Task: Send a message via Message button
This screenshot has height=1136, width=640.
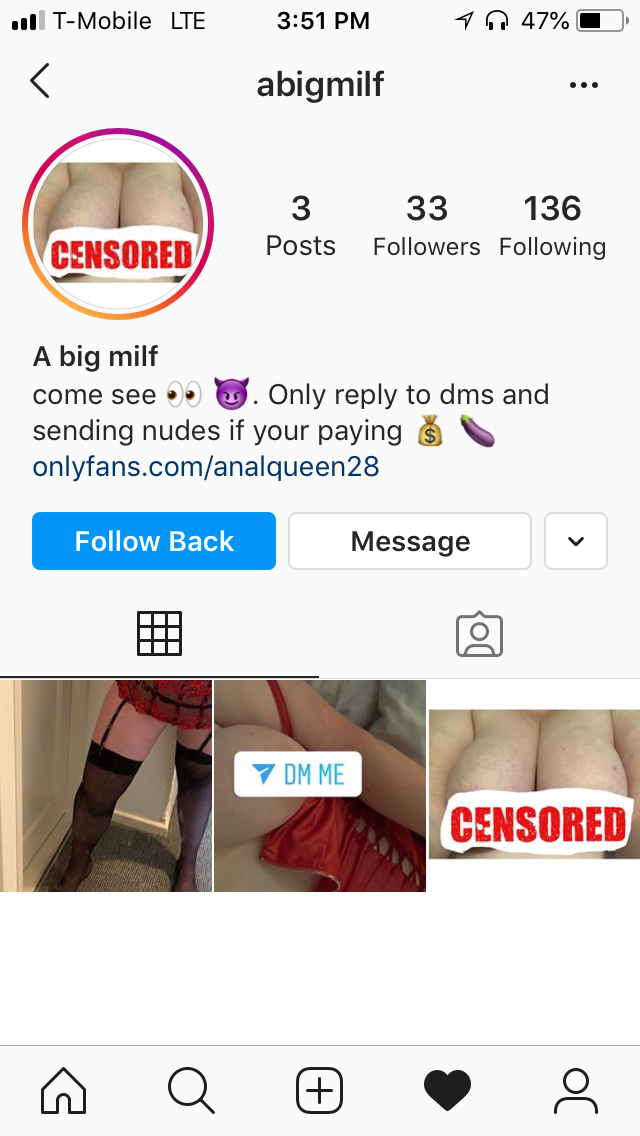Action: (x=410, y=541)
